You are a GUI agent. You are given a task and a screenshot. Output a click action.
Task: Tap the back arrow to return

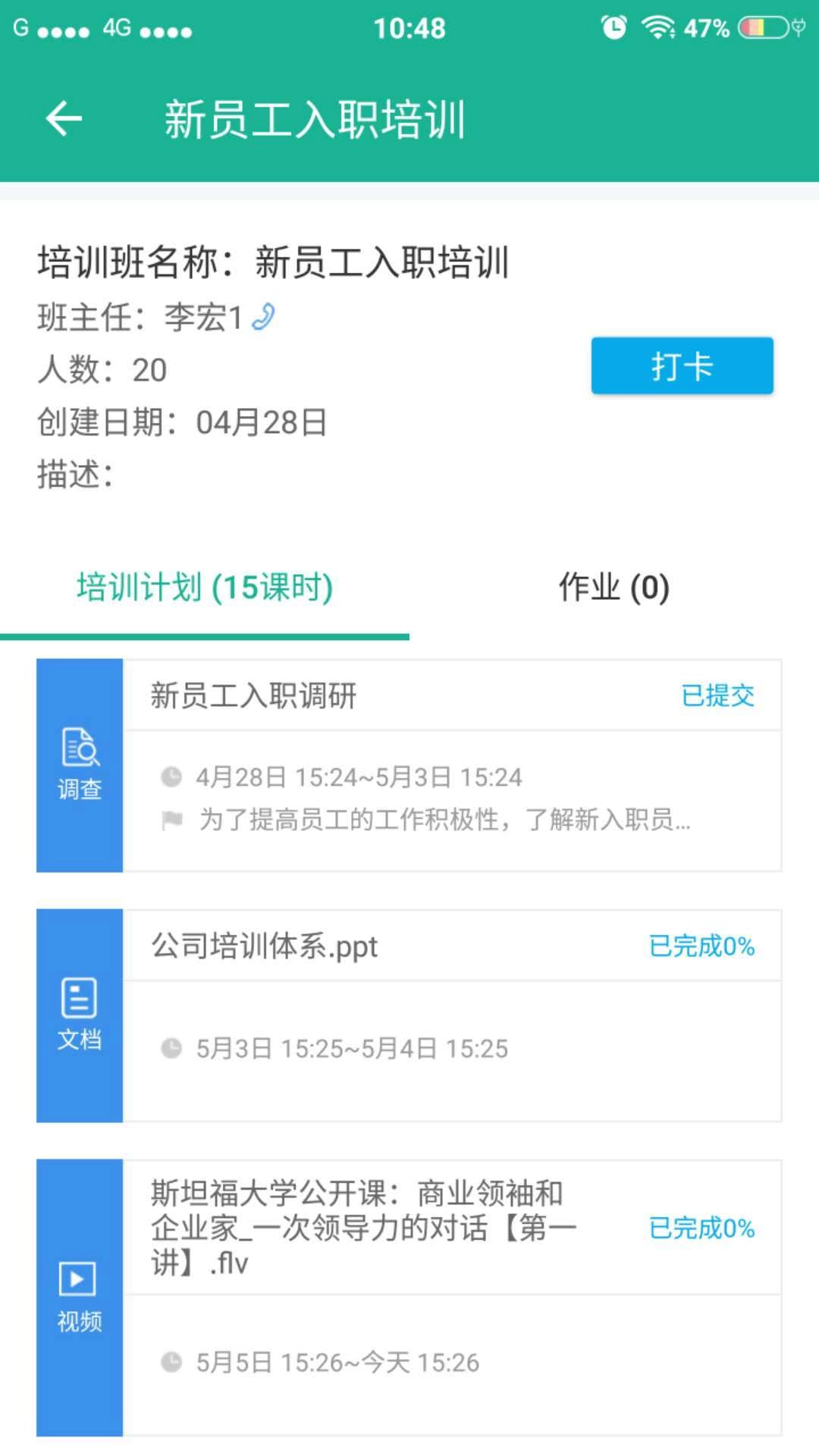[64, 118]
